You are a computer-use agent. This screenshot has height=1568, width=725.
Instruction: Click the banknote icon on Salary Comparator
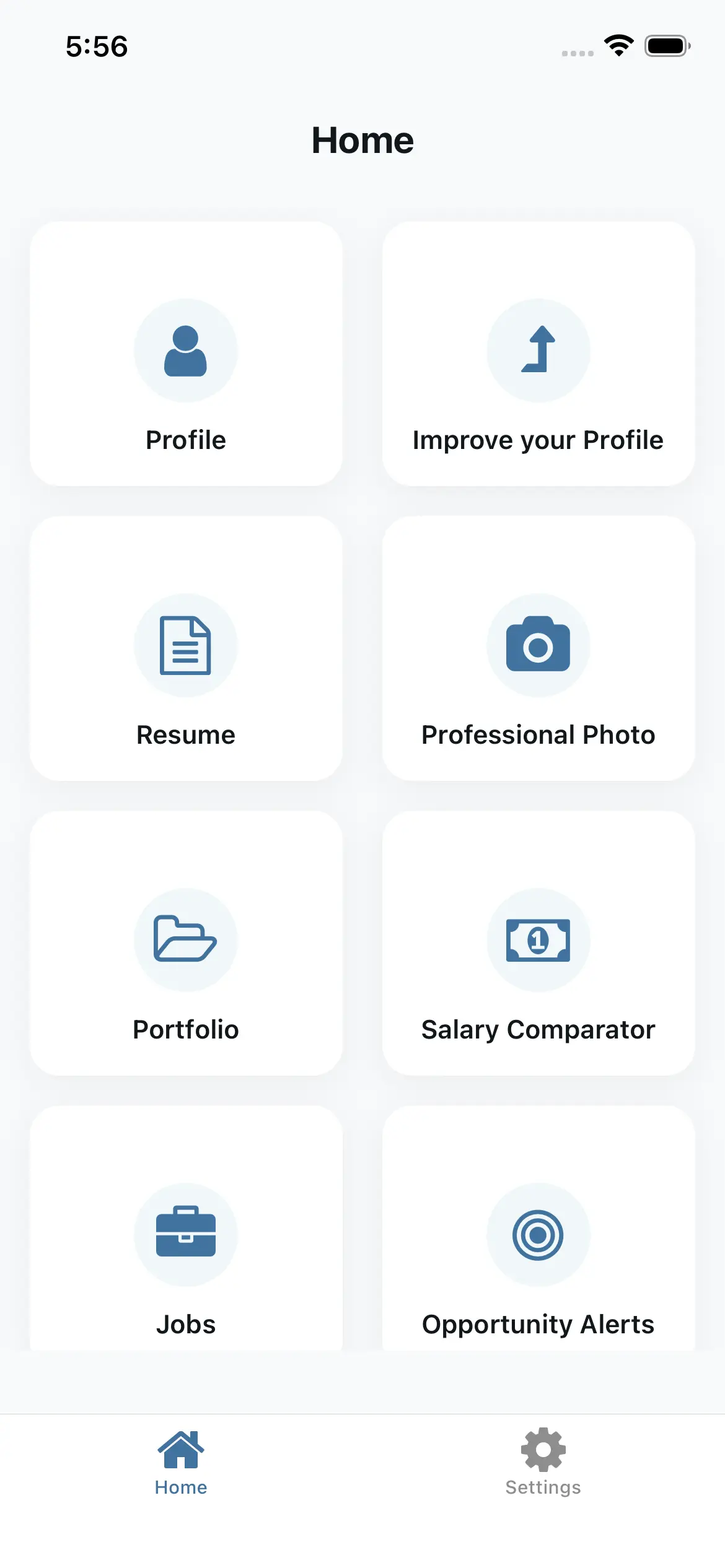(x=538, y=940)
